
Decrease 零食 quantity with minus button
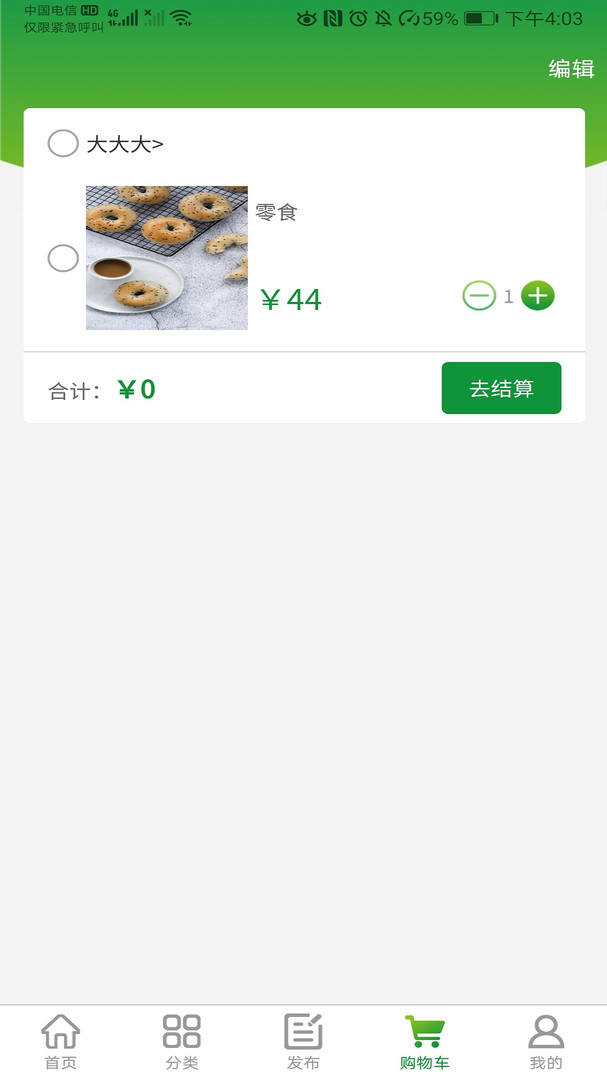[479, 296]
